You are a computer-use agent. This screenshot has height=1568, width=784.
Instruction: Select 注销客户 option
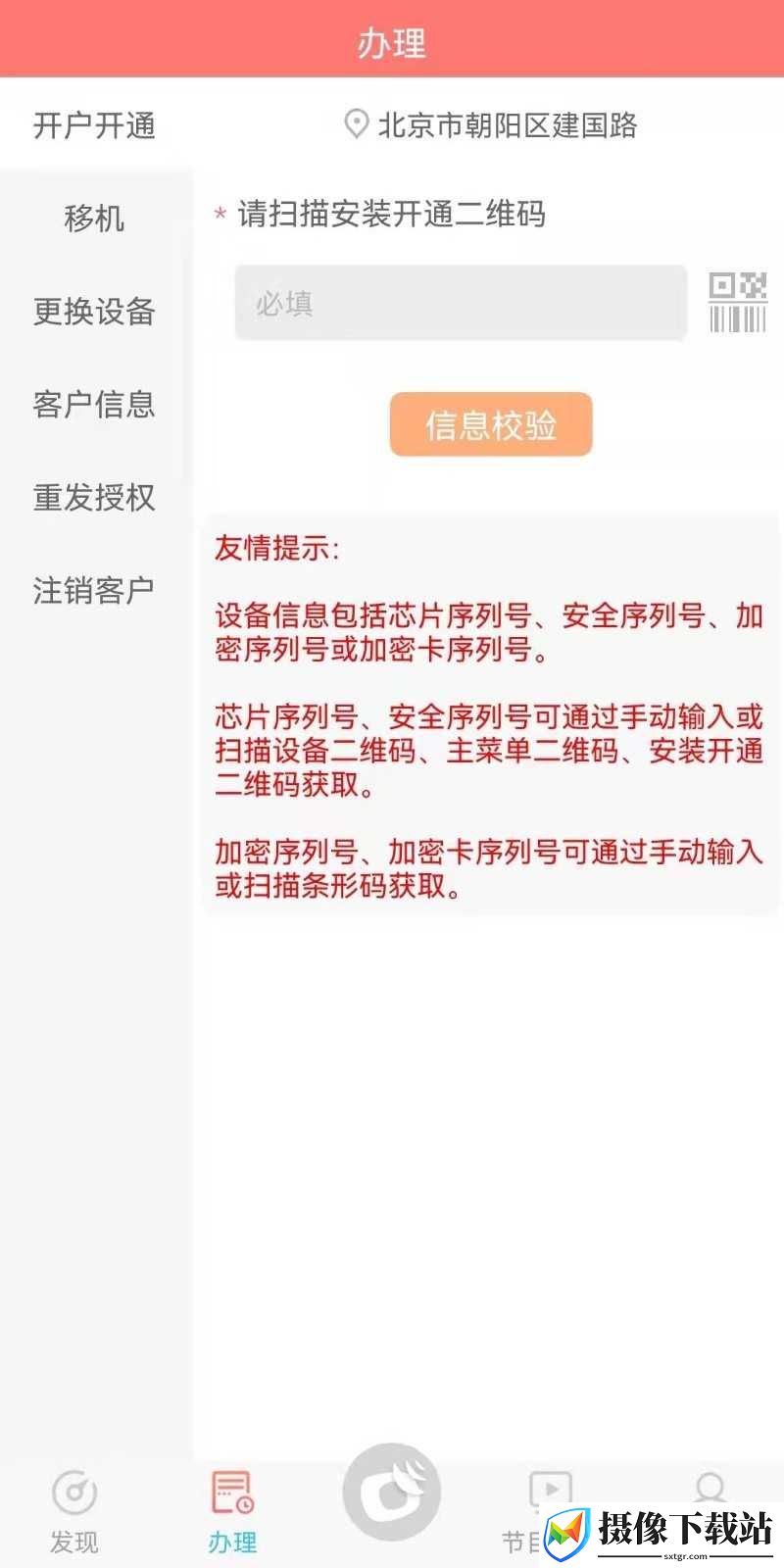[95, 590]
